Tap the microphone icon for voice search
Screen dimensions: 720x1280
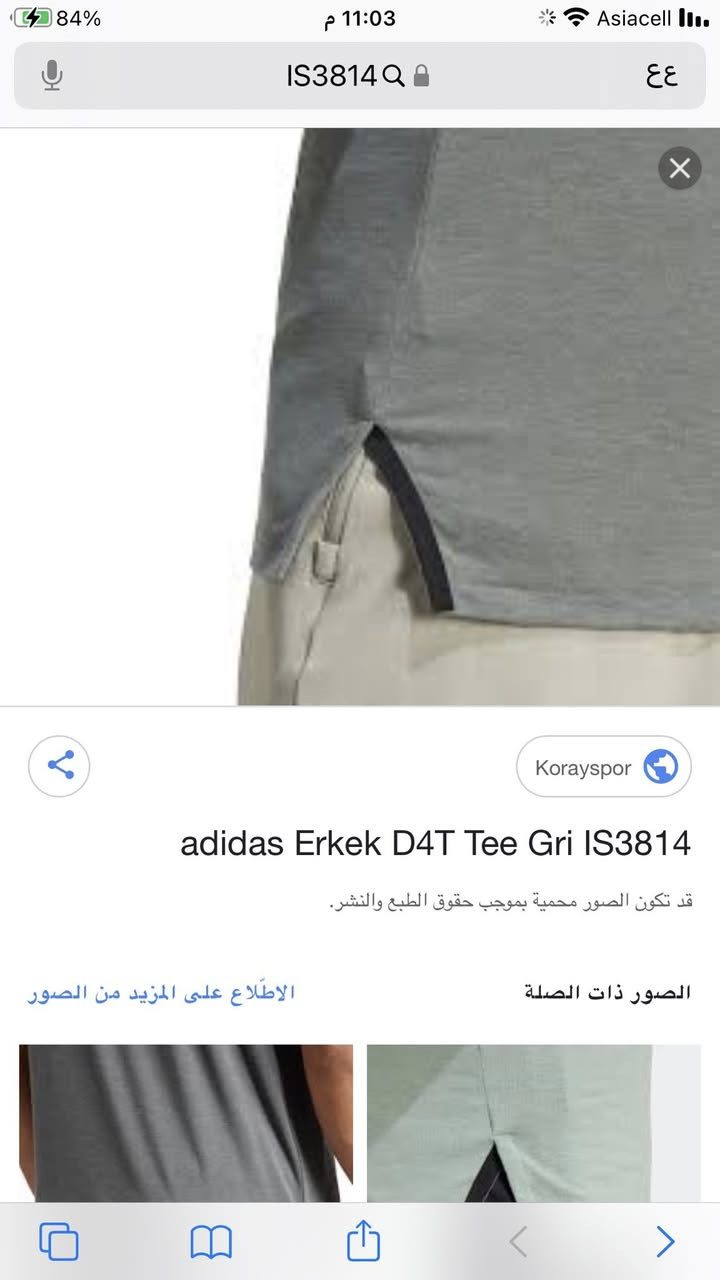coord(52,77)
